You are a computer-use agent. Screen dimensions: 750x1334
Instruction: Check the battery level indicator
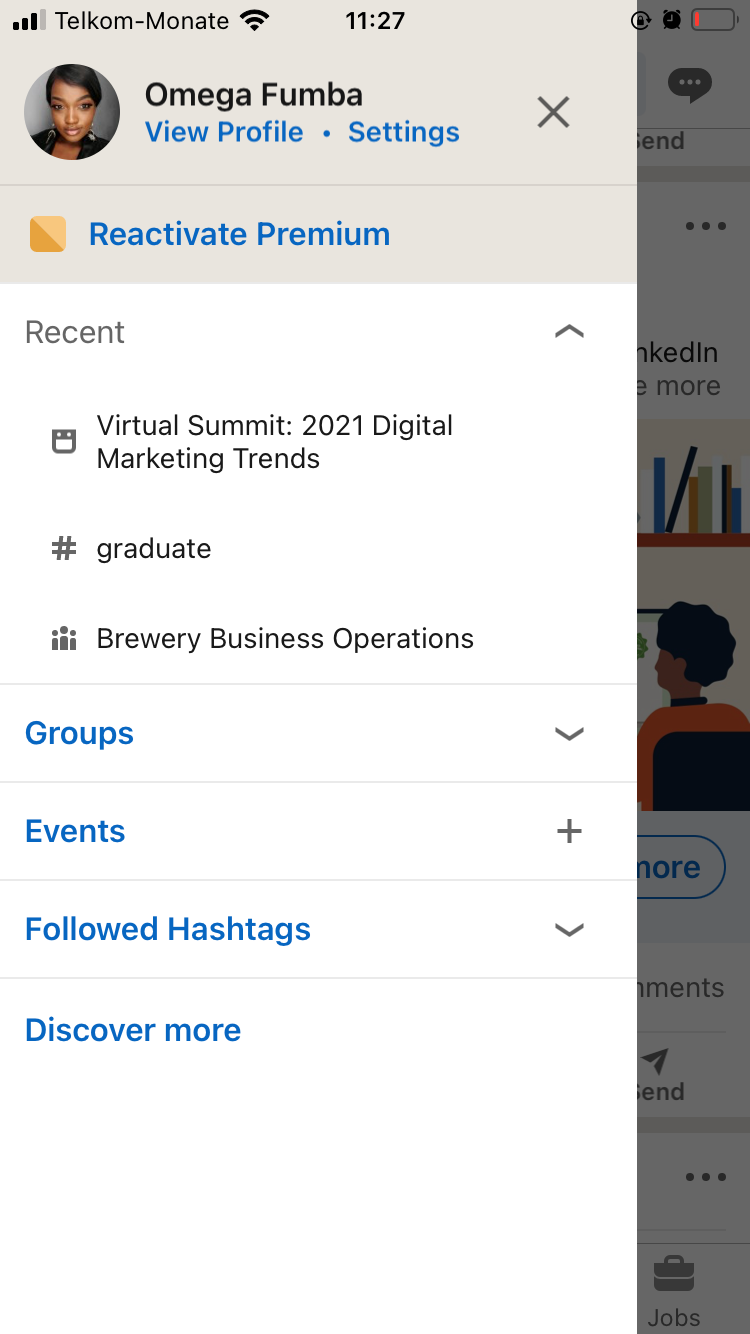coord(713,18)
